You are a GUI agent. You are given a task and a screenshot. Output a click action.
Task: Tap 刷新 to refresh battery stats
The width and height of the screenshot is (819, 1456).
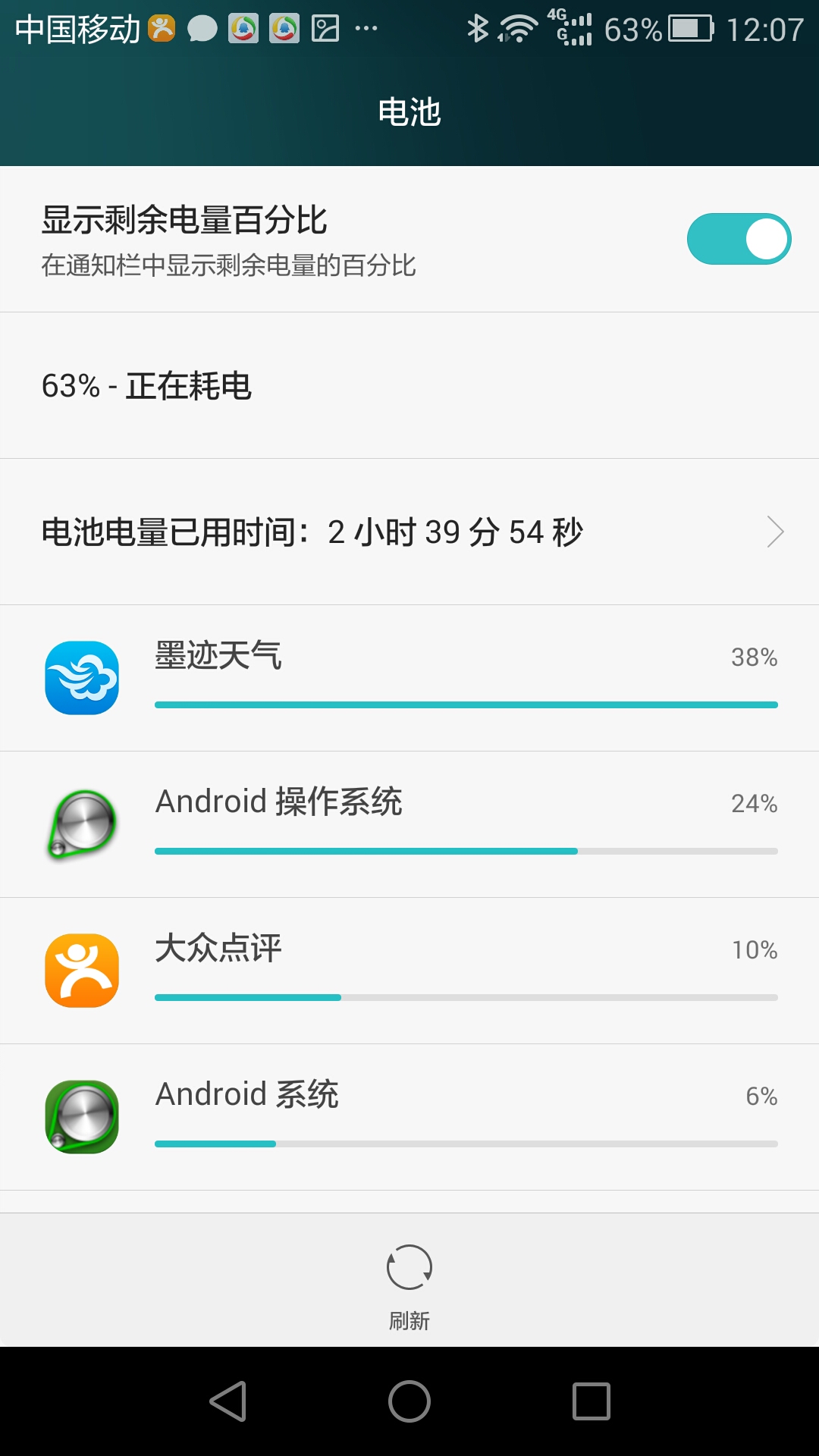409,1283
